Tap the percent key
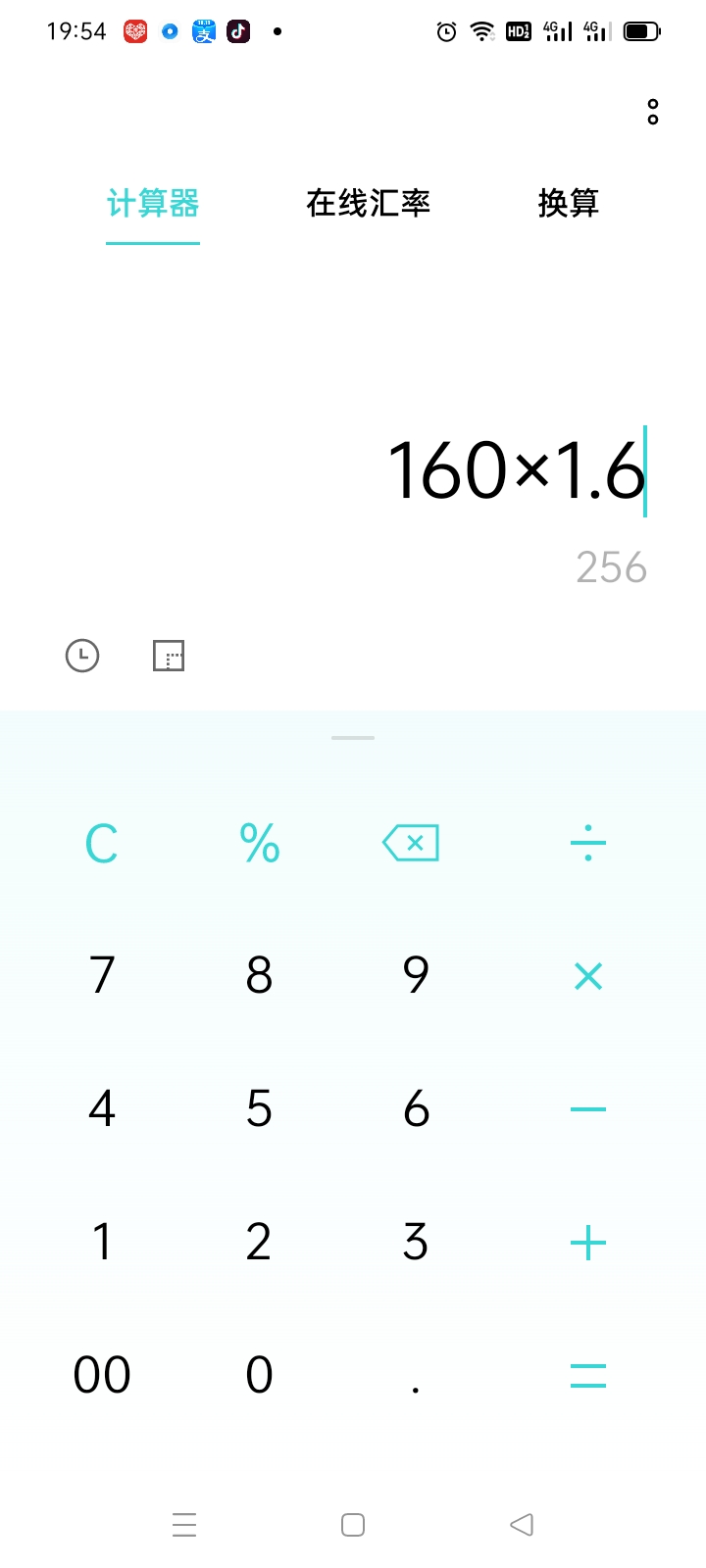This screenshot has width=706, height=1568. point(260,843)
